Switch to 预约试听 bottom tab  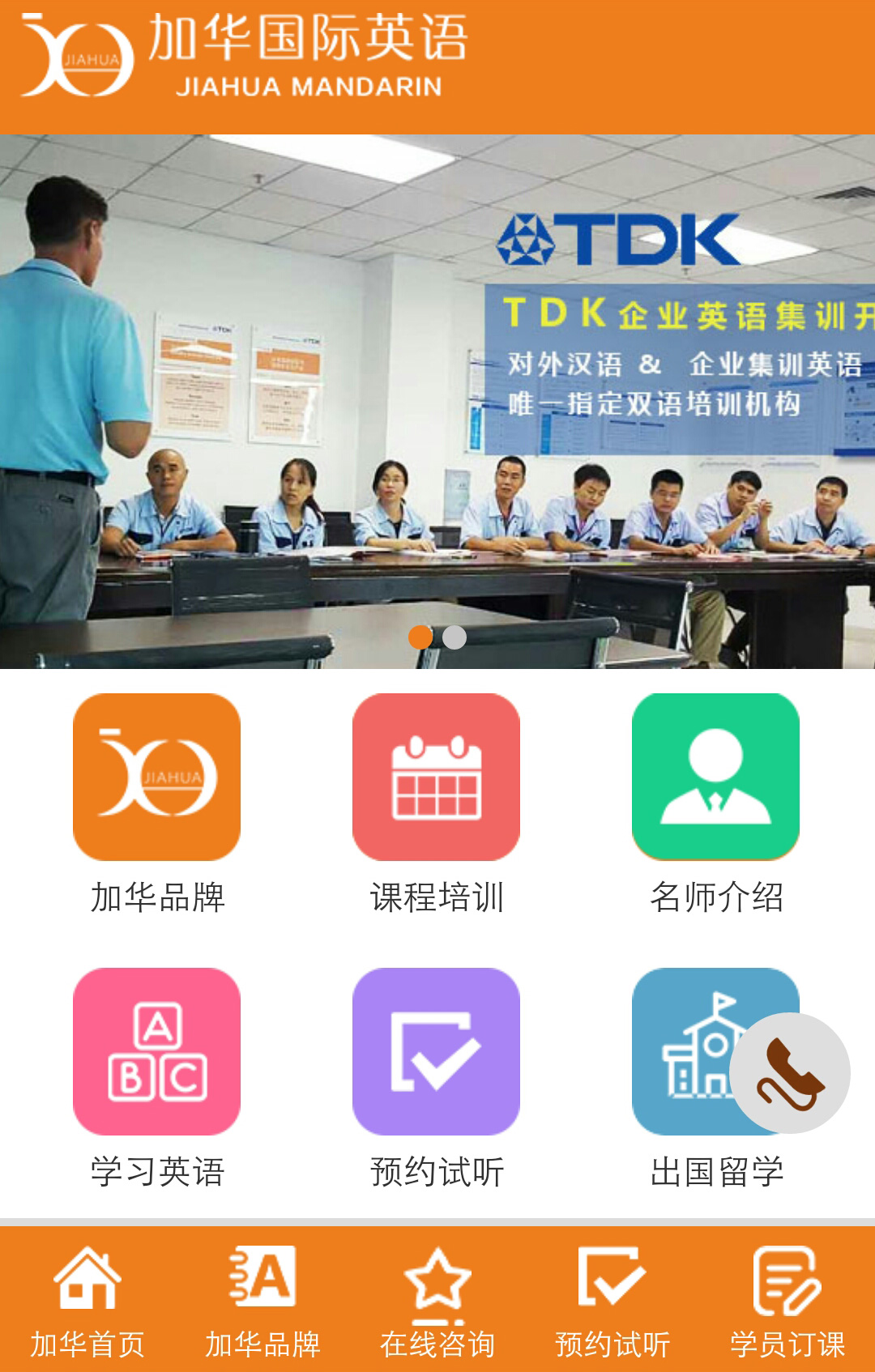[x=612, y=1300]
